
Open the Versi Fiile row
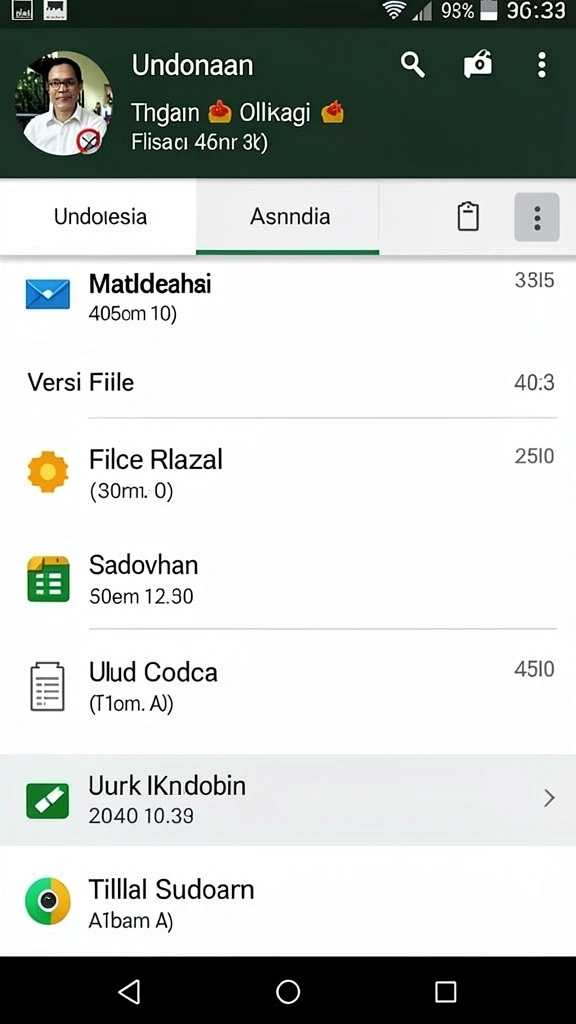coord(288,382)
